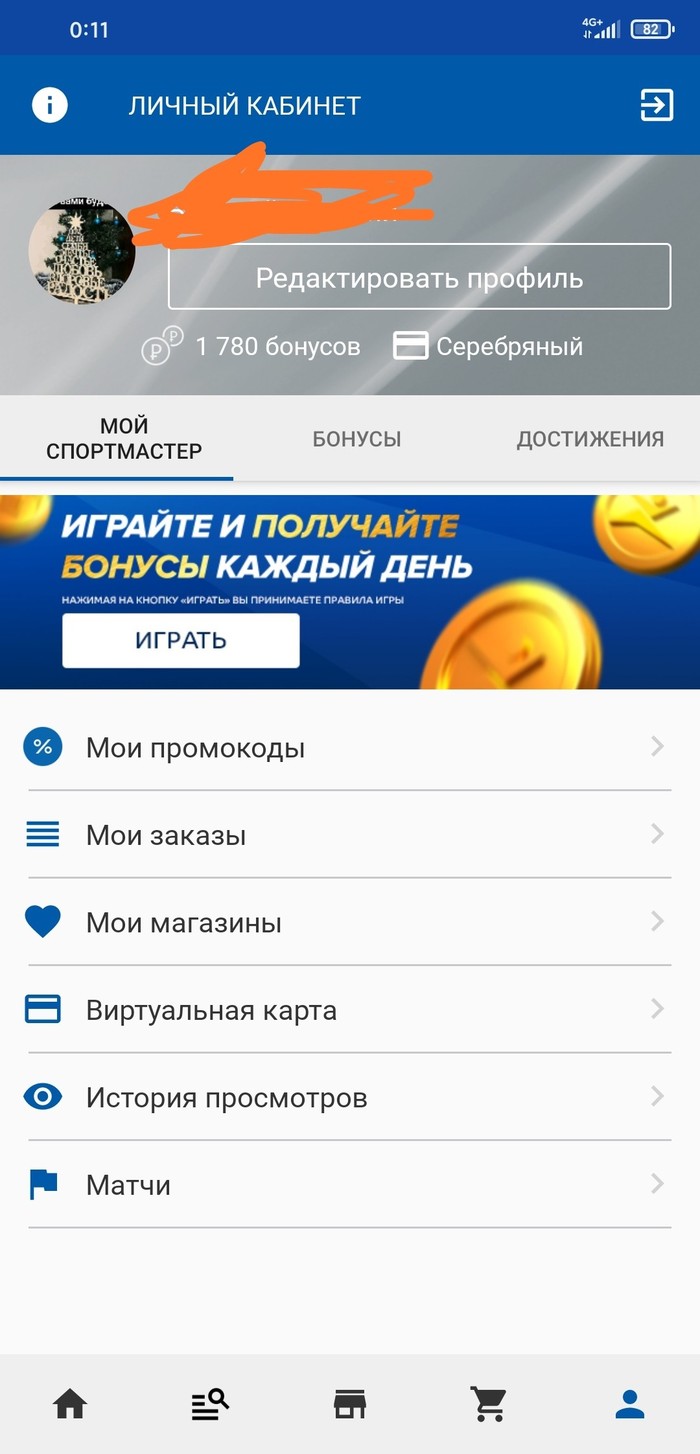Tap the Редактировать профиль button
Viewport: 700px width, 1454px height.
pyautogui.click(x=419, y=277)
